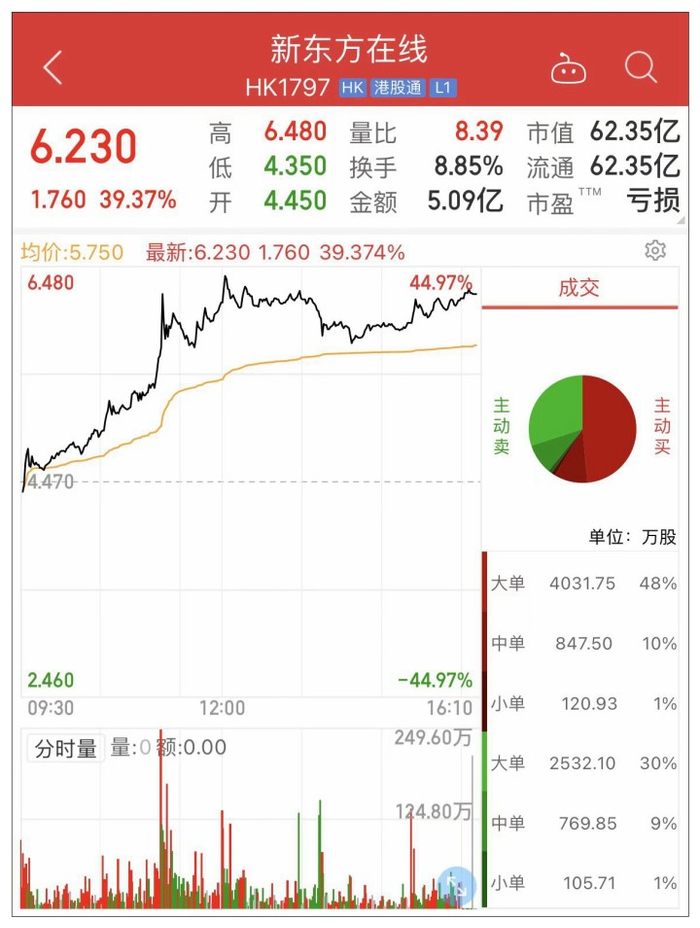The width and height of the screenshot is (700, 928).
Task: Go back from the 新东方在线 stock page
Action: (53, 68)
